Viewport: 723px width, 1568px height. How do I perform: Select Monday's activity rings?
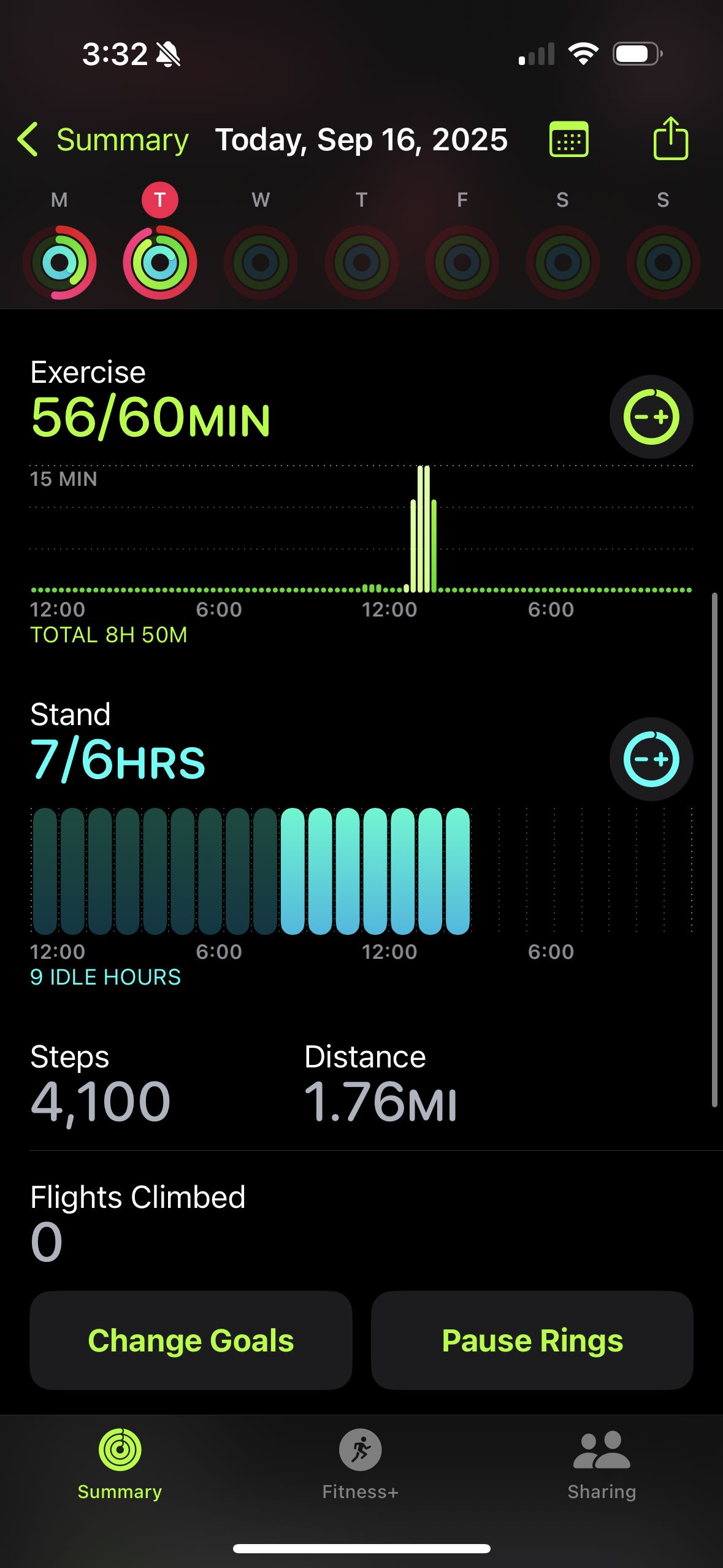pyautogui.click(x=59, y=263)
